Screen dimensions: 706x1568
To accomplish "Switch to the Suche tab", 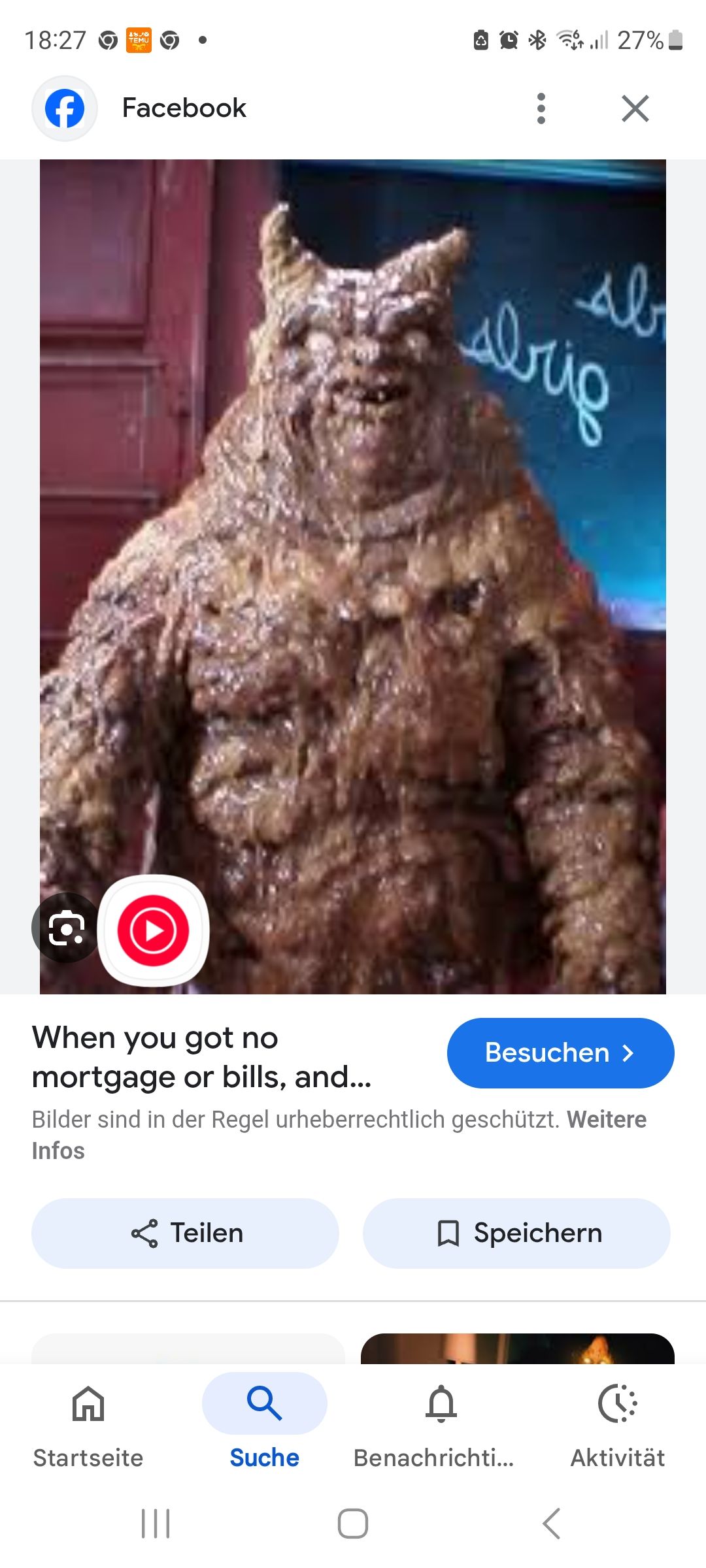I will click(x=264, y=1424).
